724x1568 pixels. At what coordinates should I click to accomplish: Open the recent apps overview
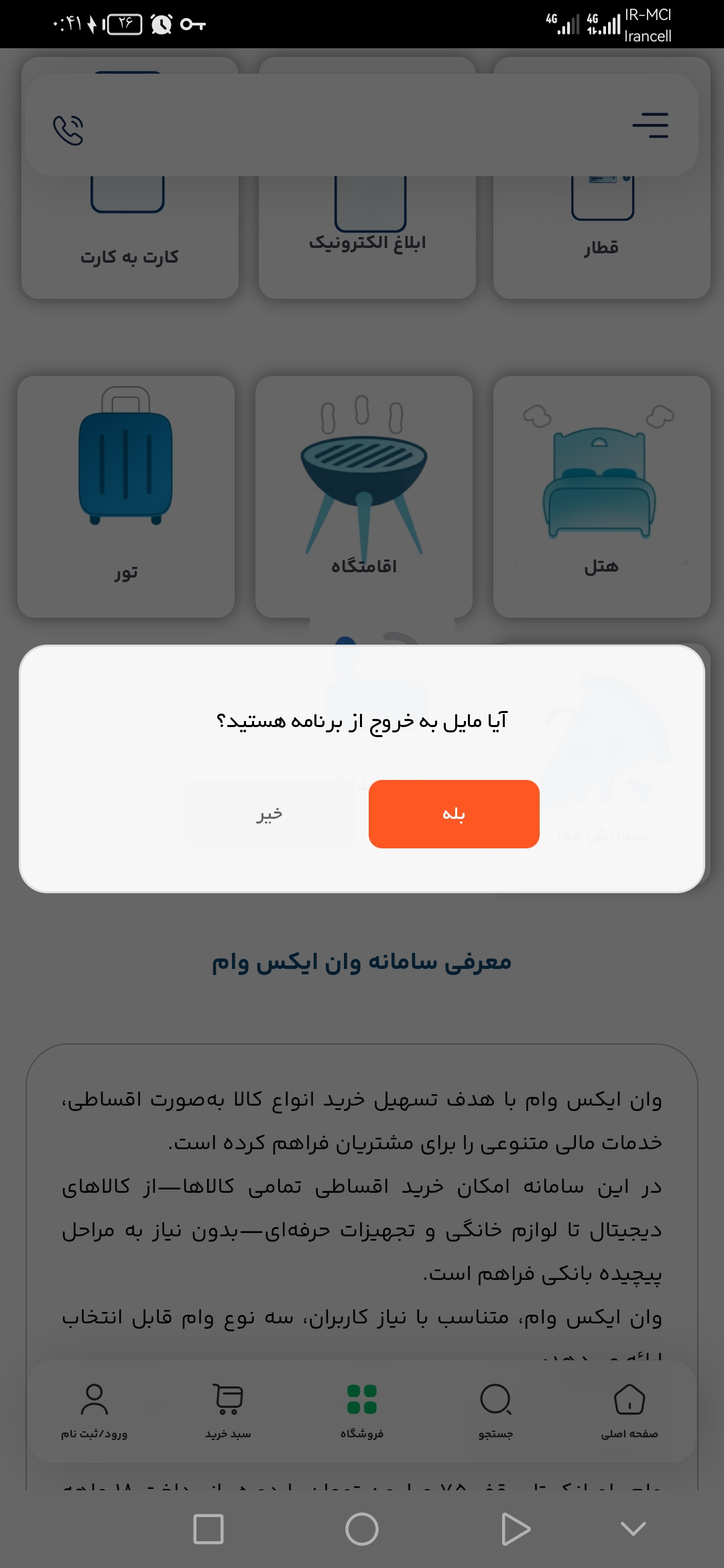click(208, 1529)
